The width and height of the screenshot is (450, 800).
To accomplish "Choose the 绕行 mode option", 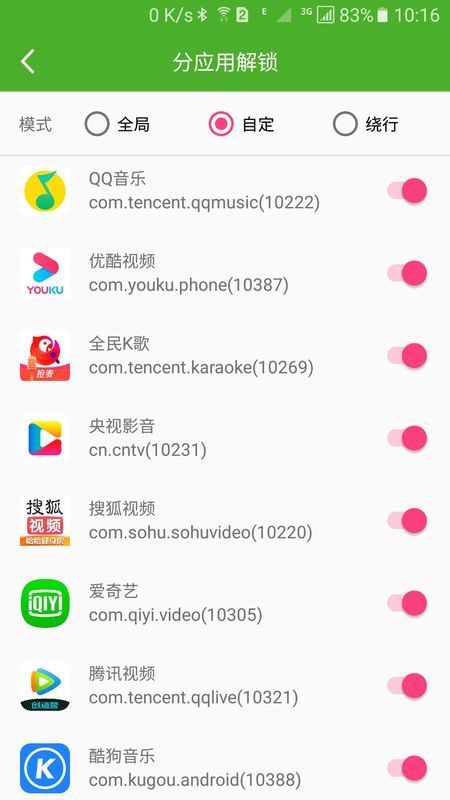I will (x=345, y=124).
